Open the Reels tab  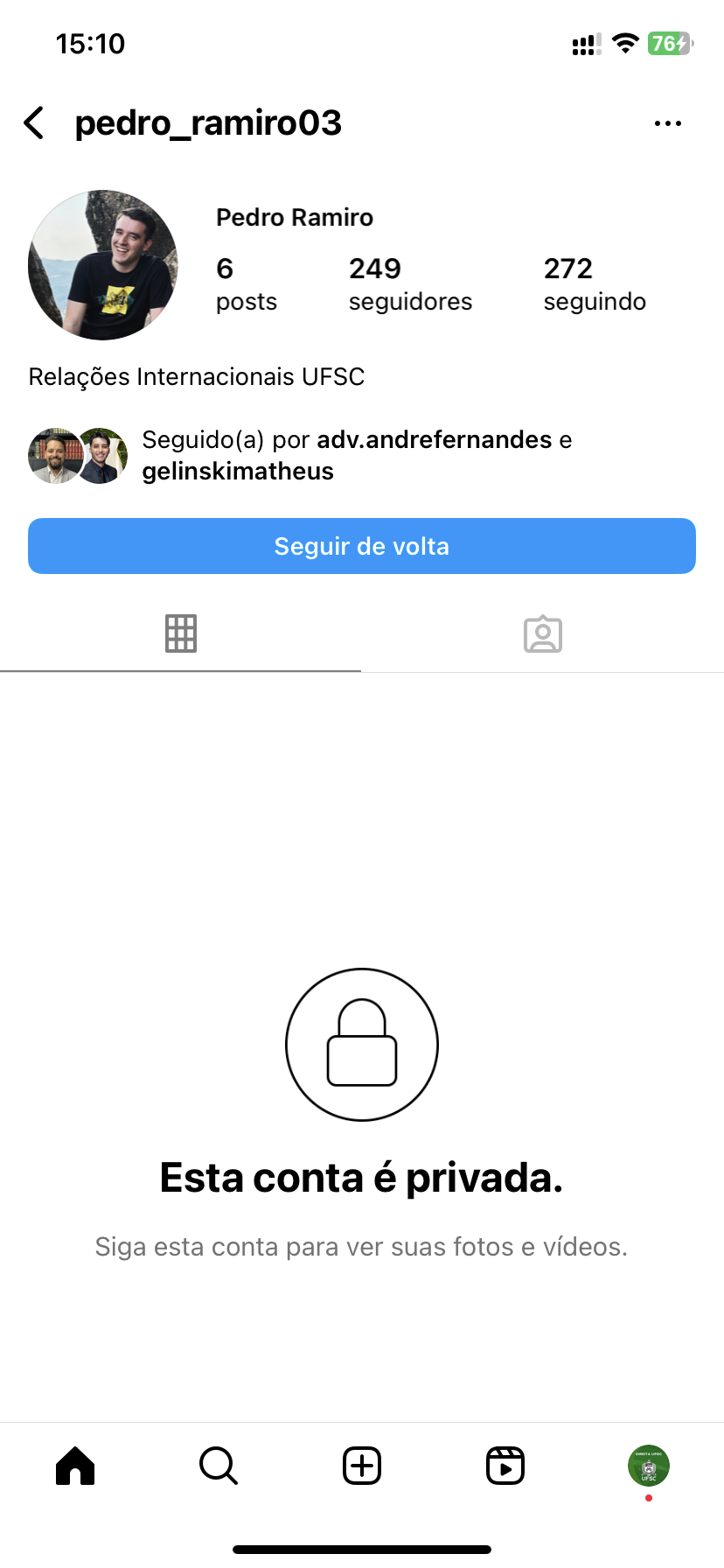coord(505,1466)
